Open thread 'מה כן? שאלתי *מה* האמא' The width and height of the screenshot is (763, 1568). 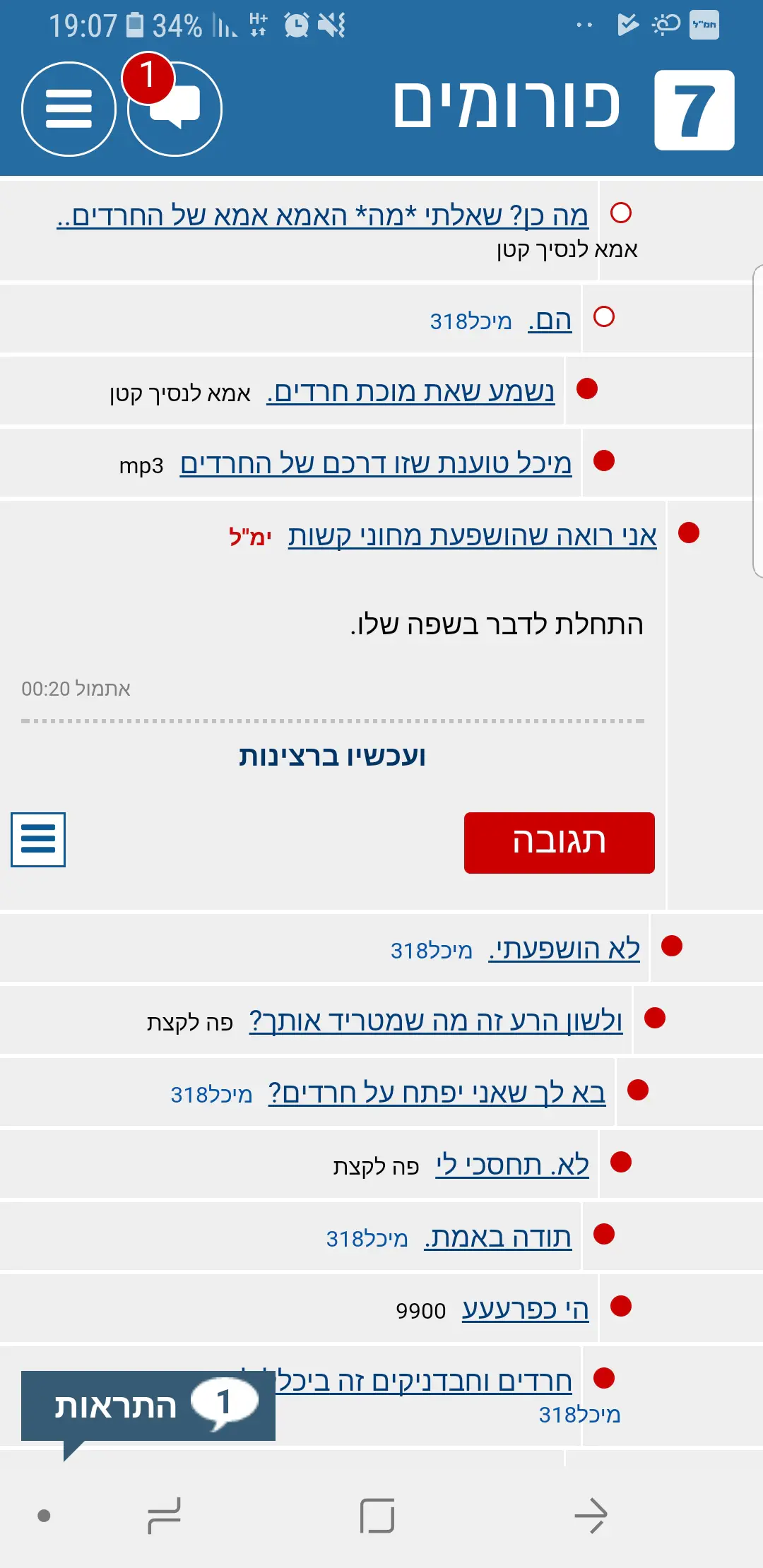pos(322,215)
